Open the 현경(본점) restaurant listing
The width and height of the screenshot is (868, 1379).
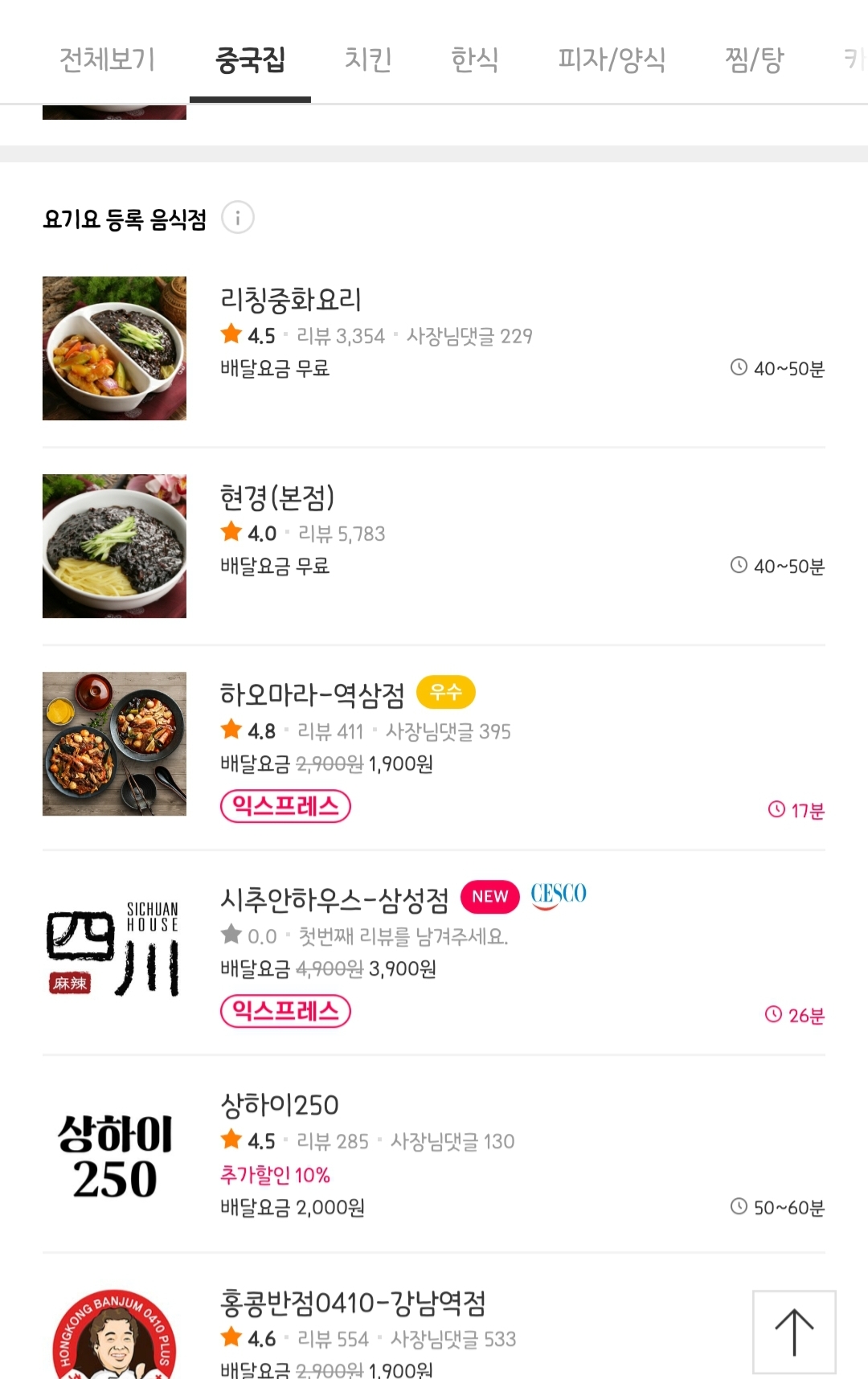pos(277,497)
